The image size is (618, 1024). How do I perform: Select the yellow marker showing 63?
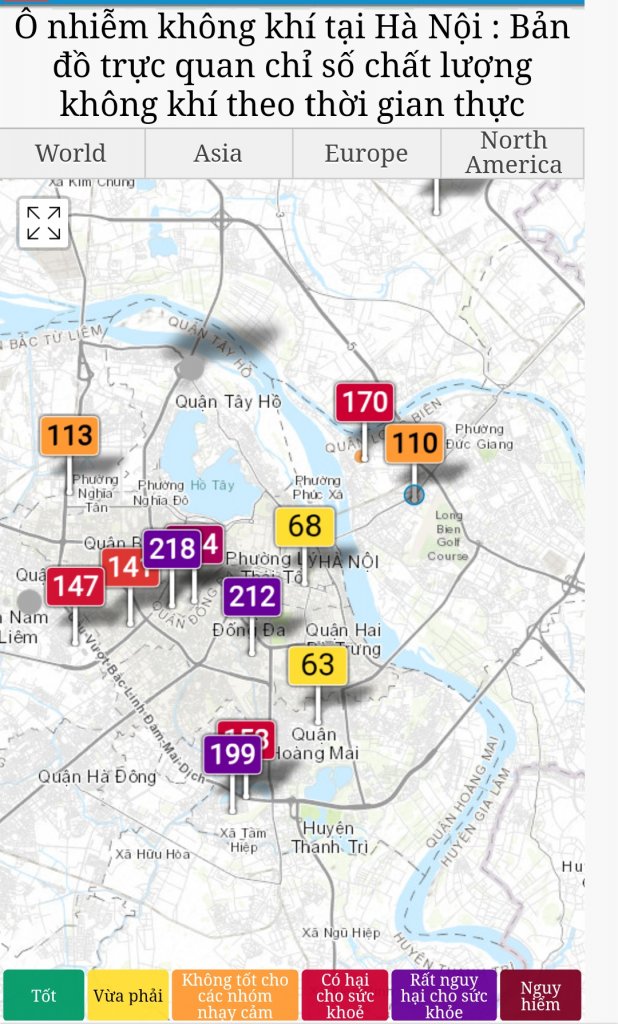click(x=318, y=665)
